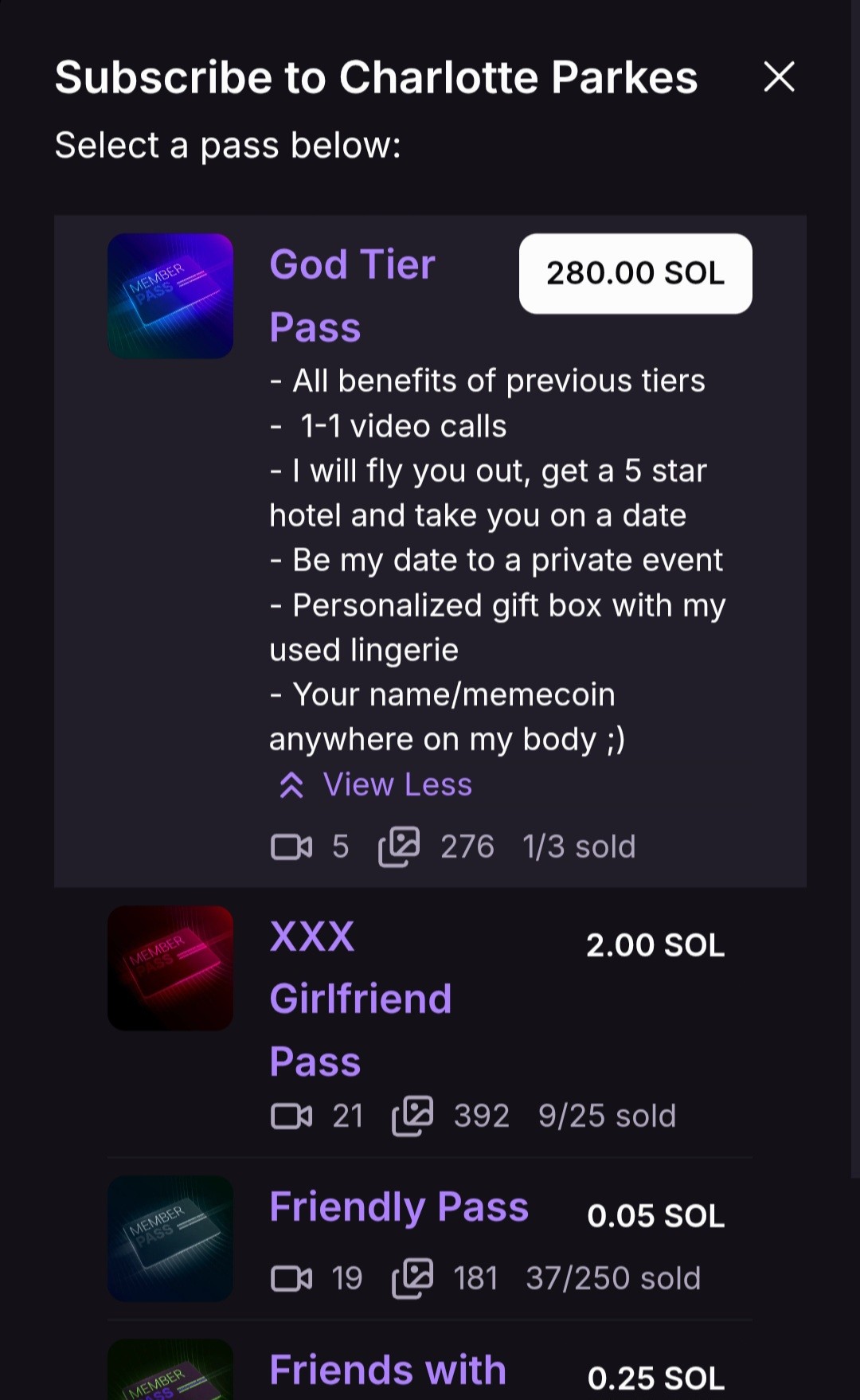
Task: Buy God Tier Pass for 280.00 SOL
Action: click(x=635, y=273)
